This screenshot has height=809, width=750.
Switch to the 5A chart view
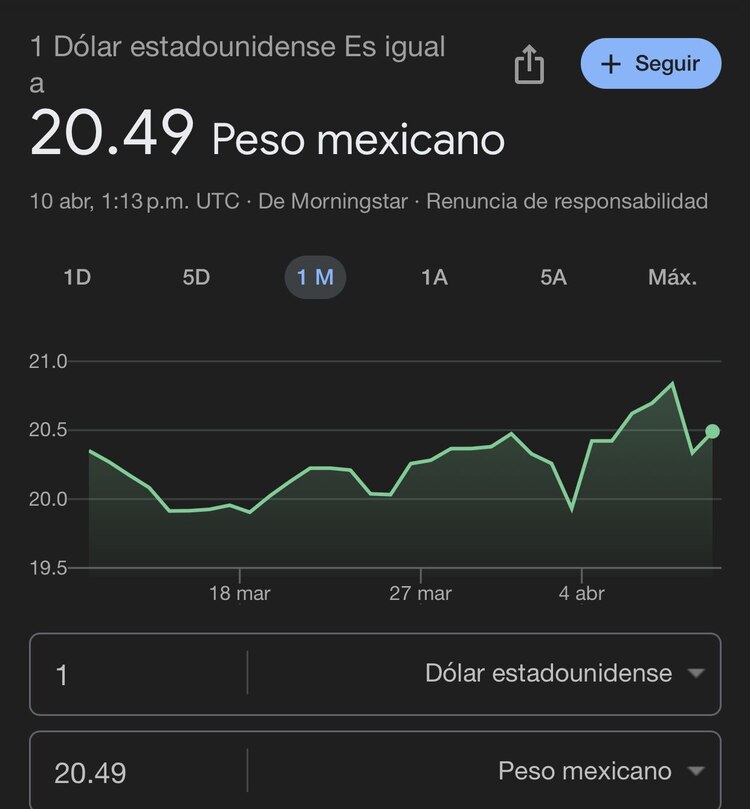[552, 278]
